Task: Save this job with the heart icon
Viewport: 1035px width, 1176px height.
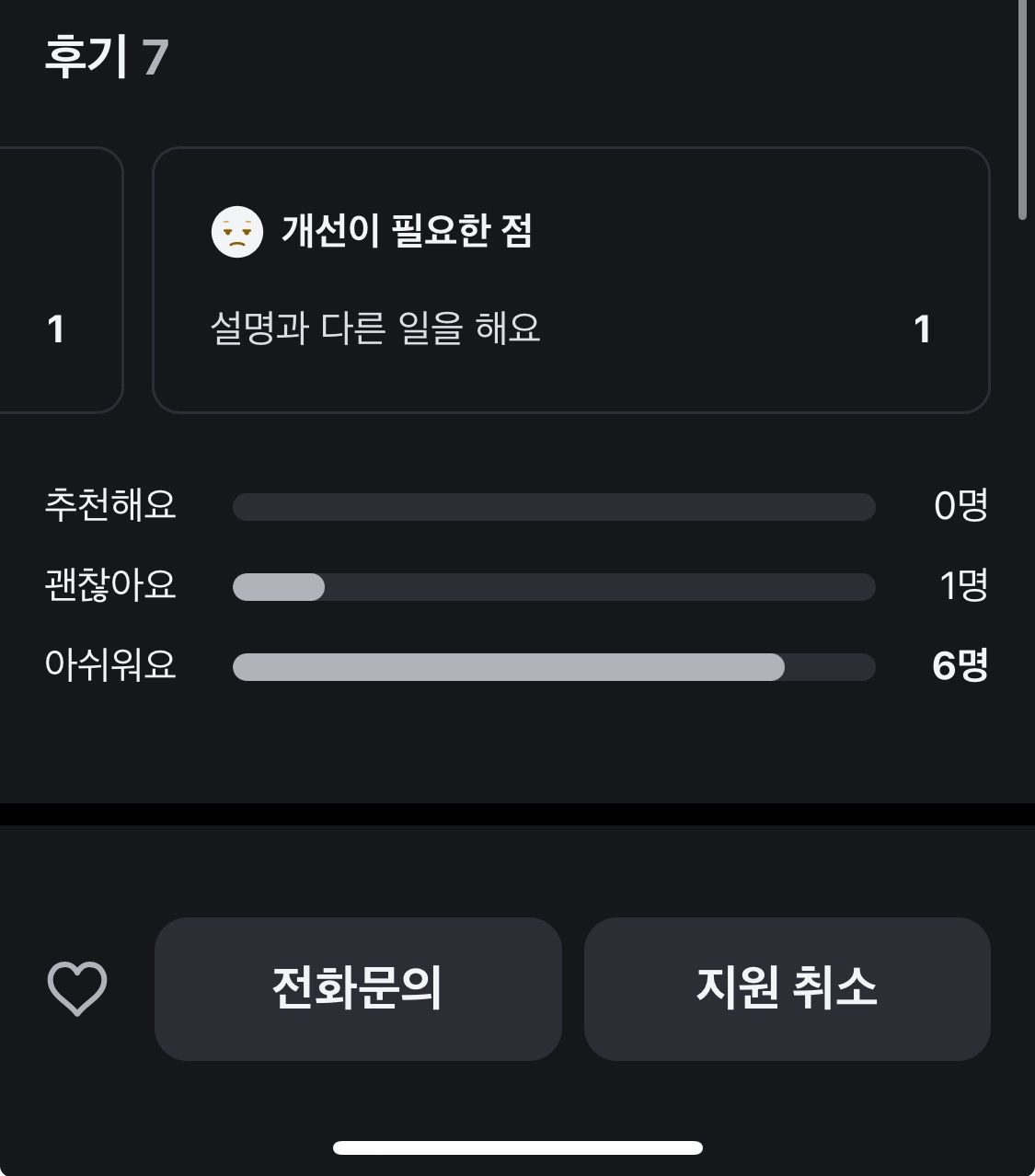Action: click(77, 989)
